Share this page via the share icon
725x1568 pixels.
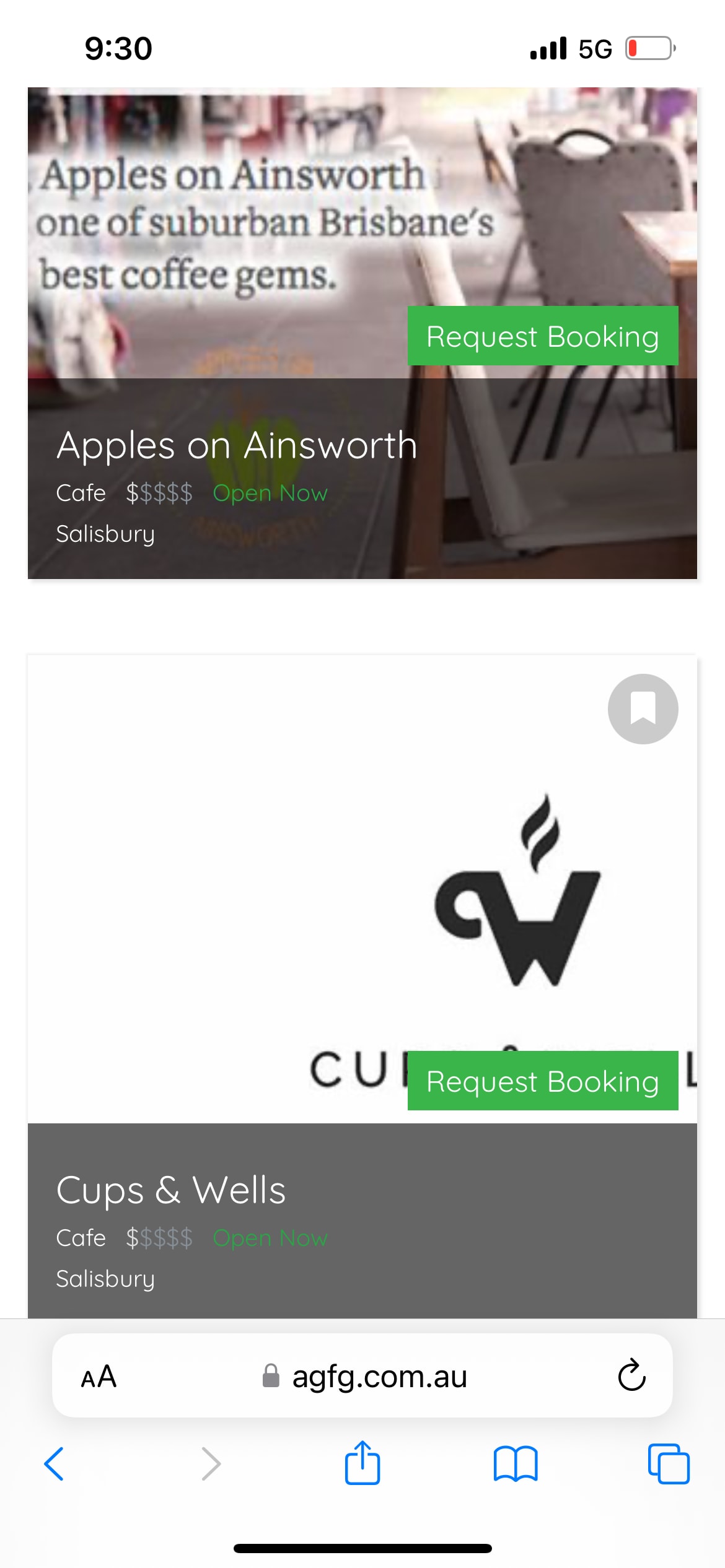coord(362,1463)
